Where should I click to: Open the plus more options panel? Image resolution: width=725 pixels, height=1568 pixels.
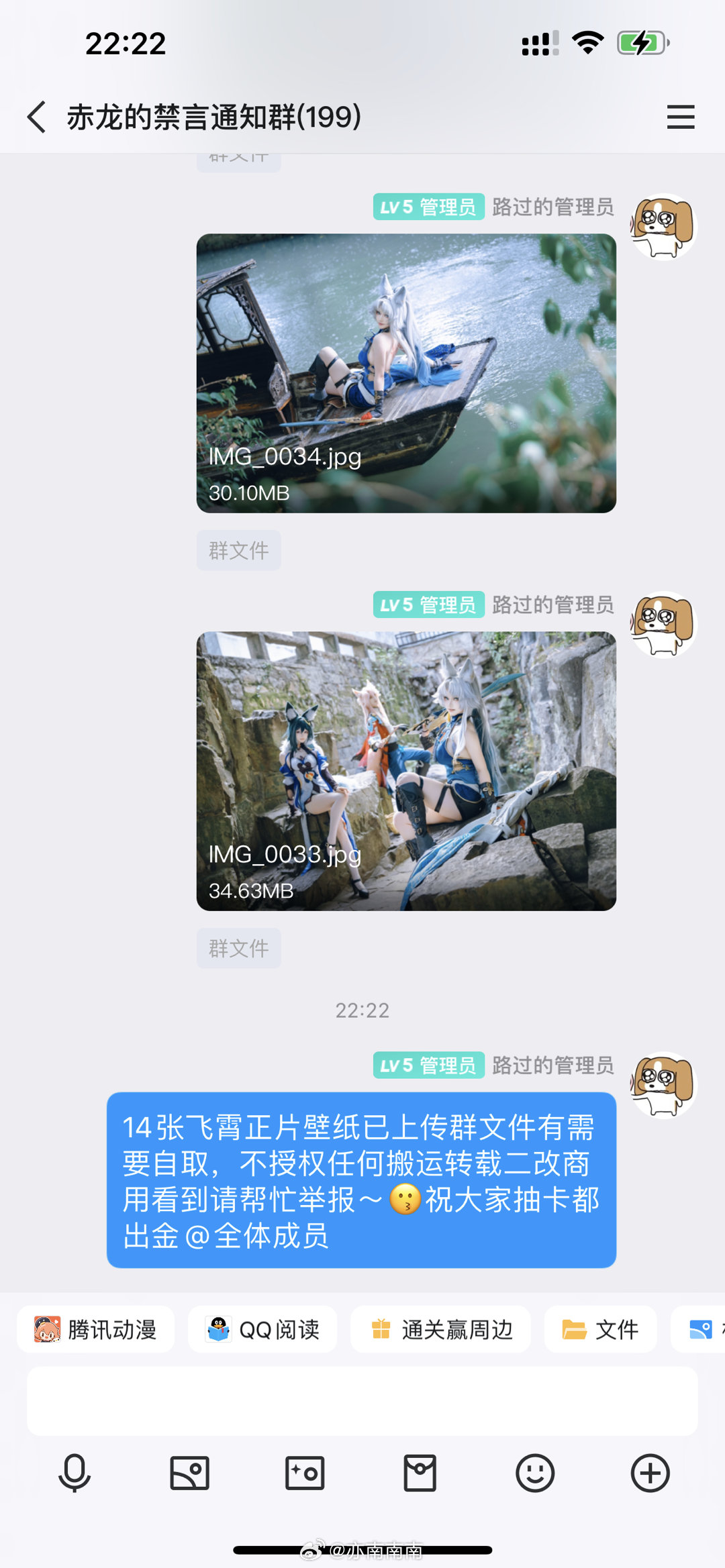(x=650, y=1473)
